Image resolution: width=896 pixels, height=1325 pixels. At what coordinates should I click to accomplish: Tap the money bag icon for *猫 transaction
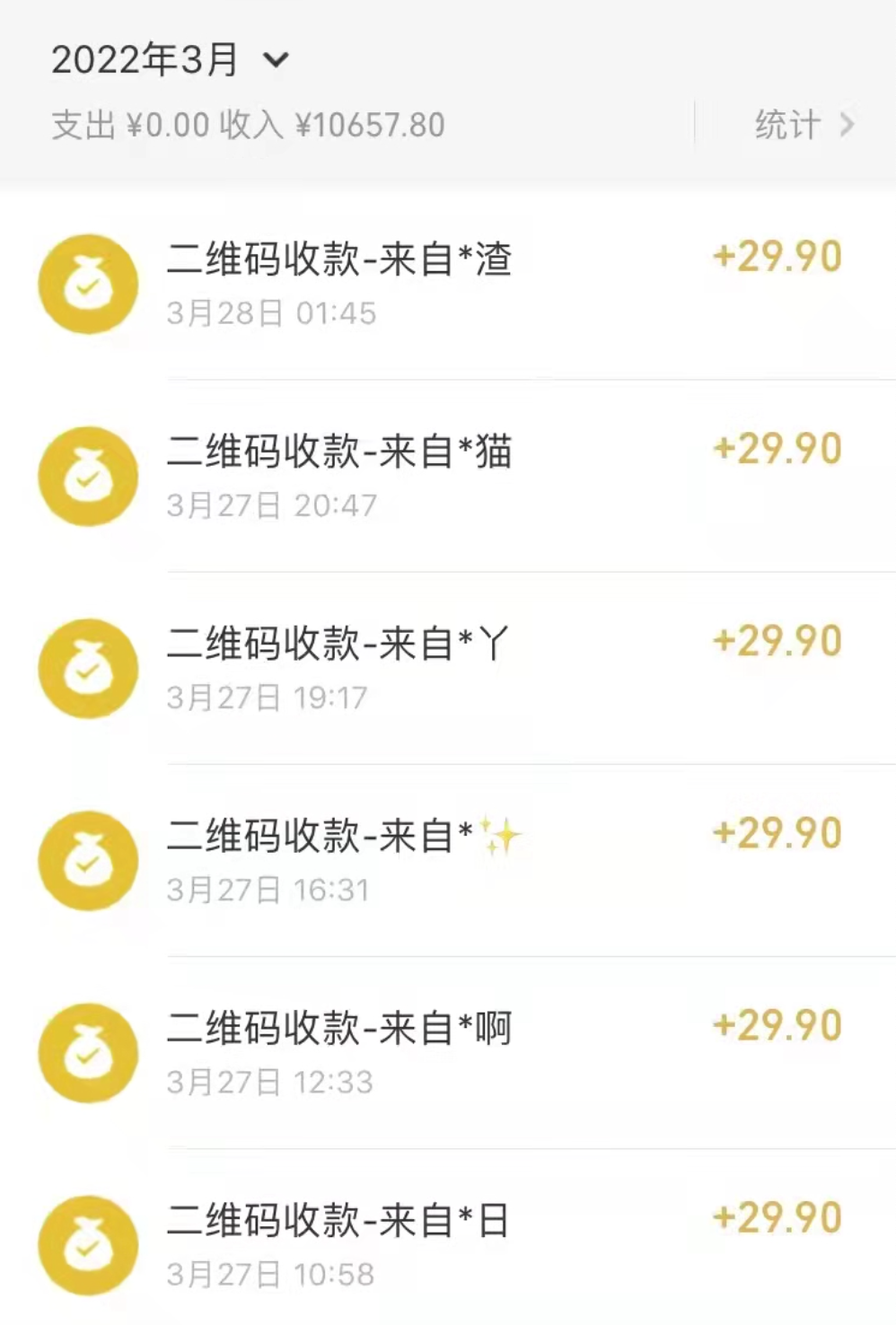tap(87, 475)
